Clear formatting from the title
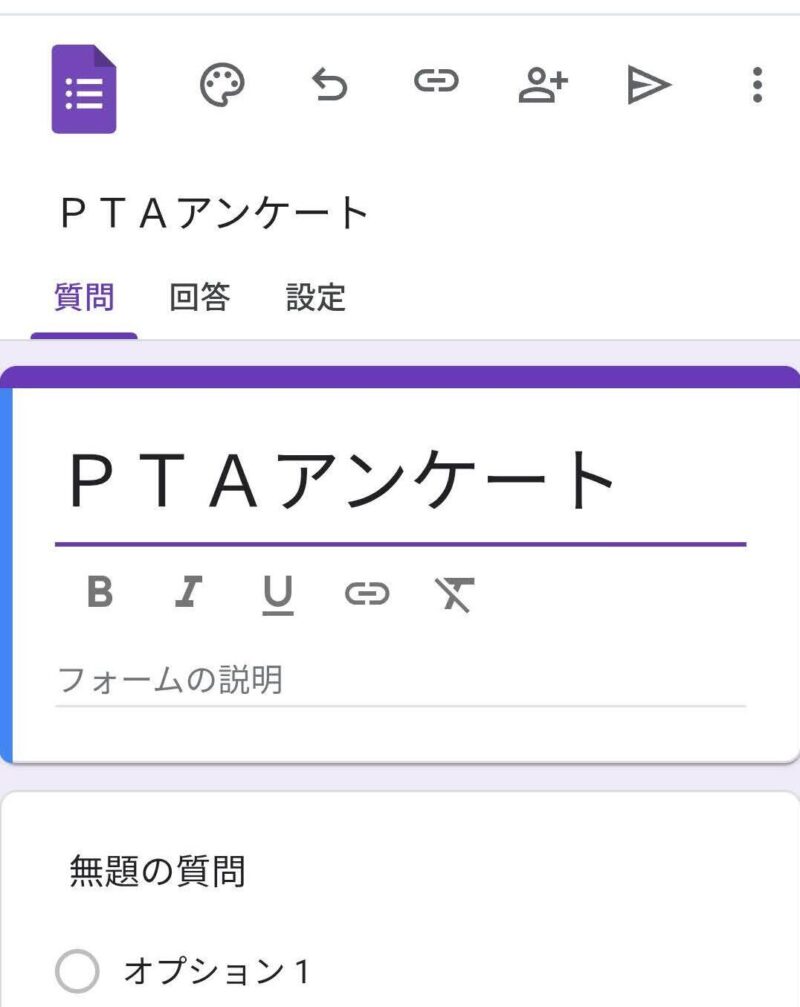Image resolution: width=800 pixels, height=1007 pixels. coord(455,594)
